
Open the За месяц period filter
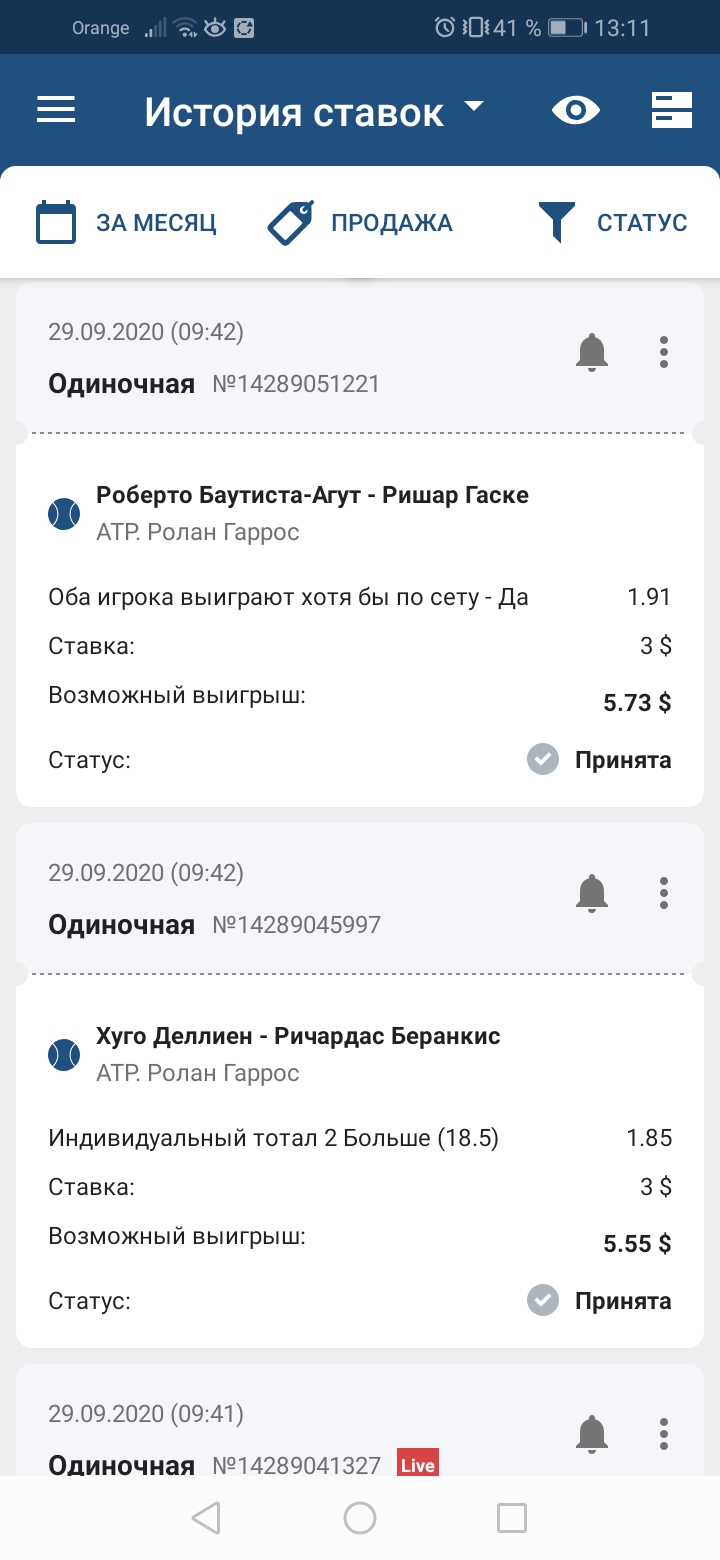[126, 222]
